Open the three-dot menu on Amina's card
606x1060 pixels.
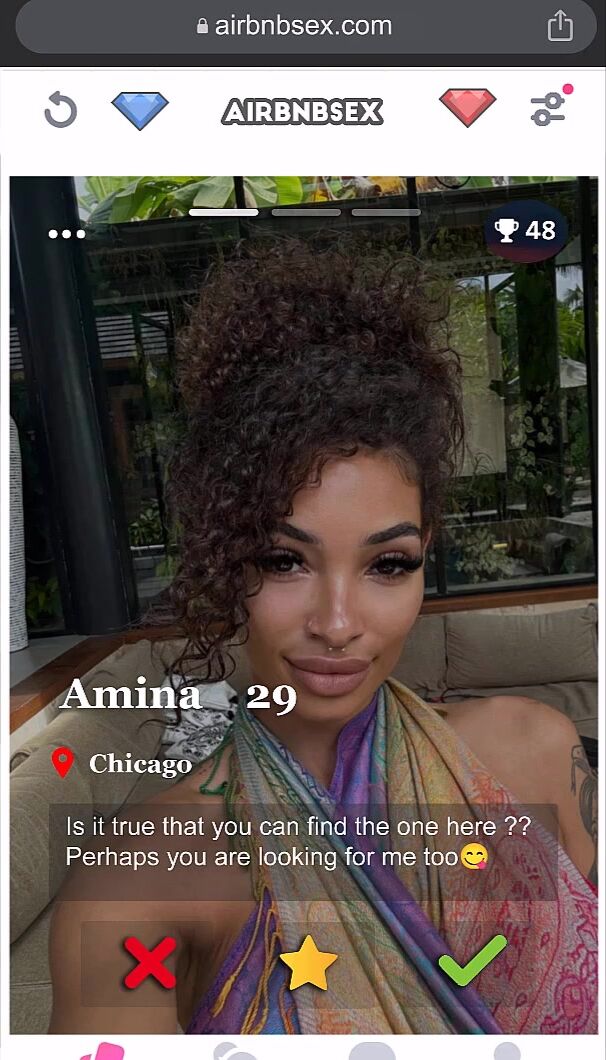67,234
